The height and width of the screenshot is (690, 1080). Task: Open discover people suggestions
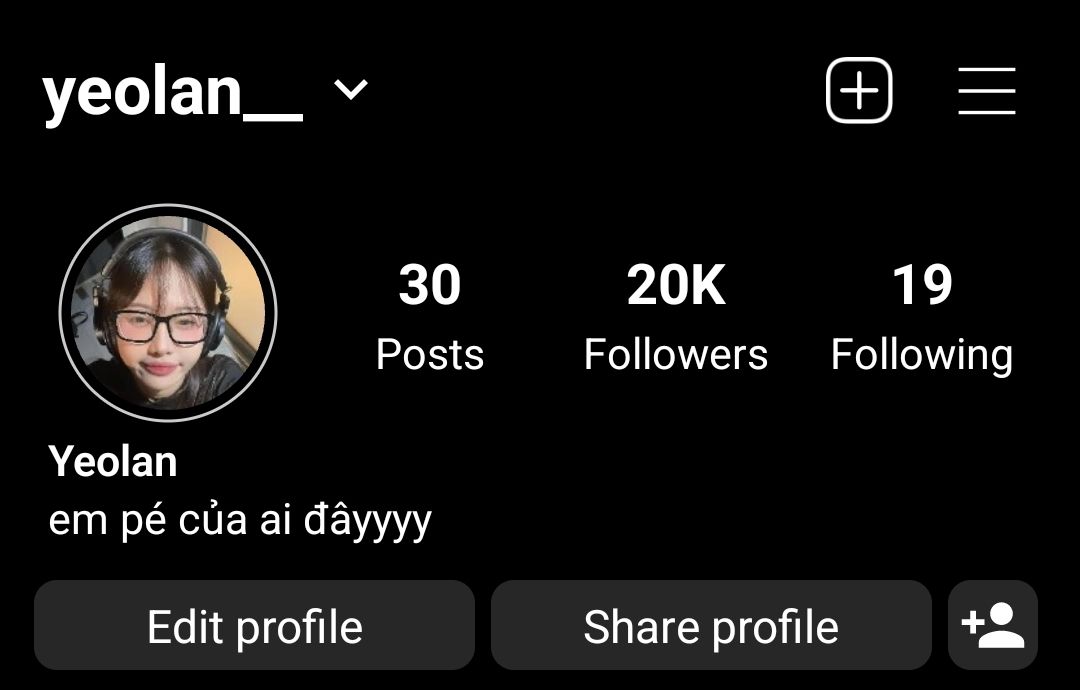[993, 626]
